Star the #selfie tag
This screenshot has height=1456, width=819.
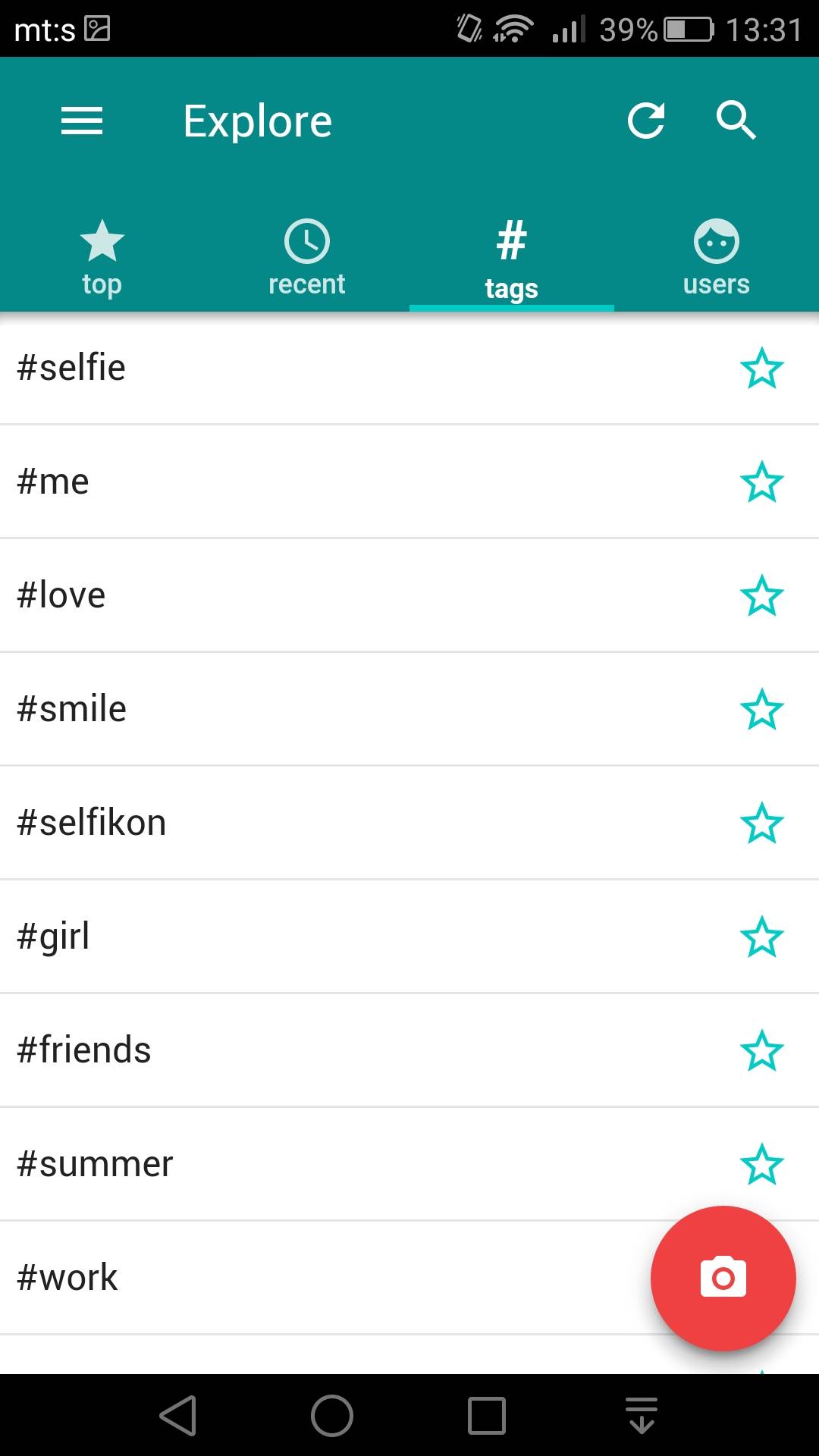(761, 369)
